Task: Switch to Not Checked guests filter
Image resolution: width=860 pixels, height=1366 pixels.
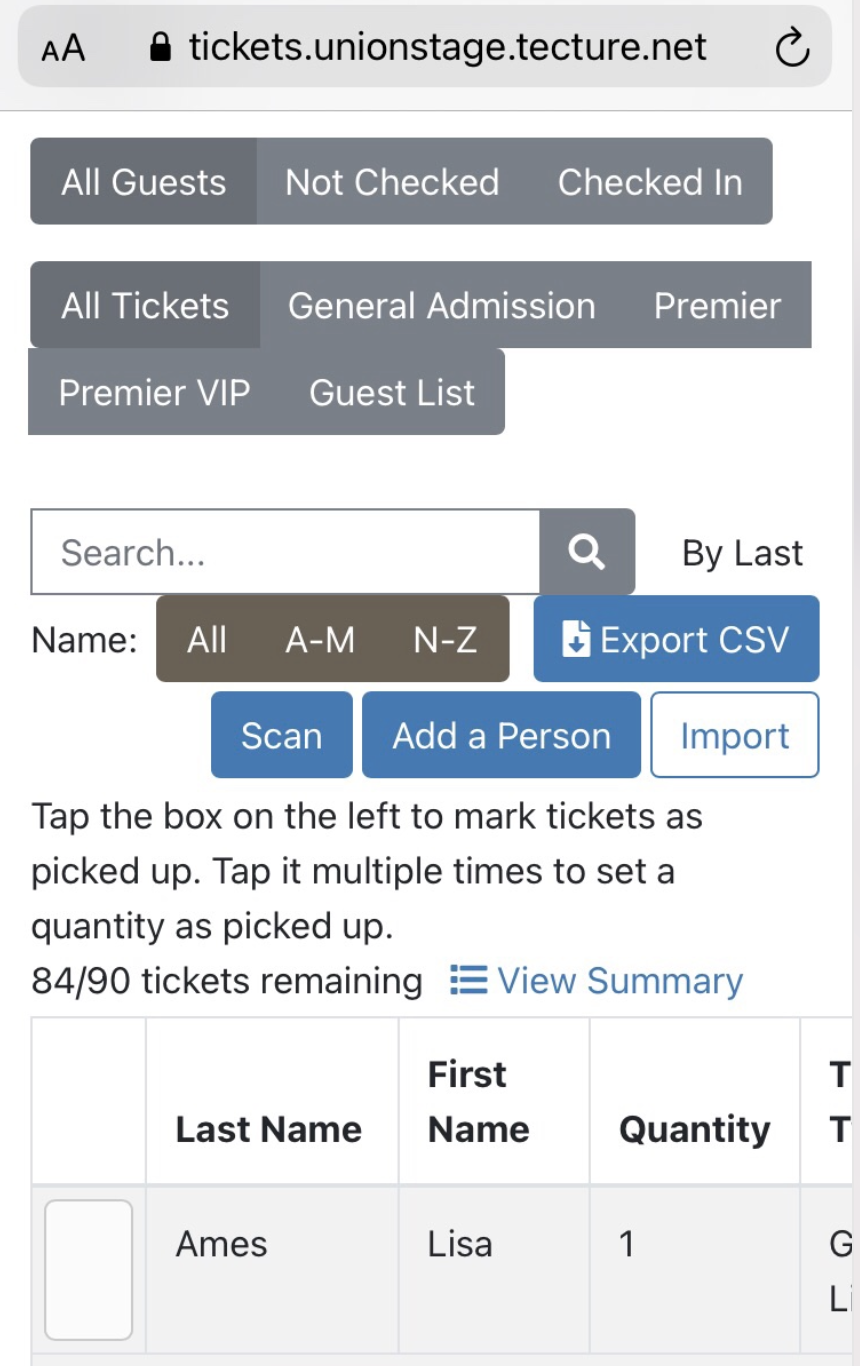Action: click(392, 182)
